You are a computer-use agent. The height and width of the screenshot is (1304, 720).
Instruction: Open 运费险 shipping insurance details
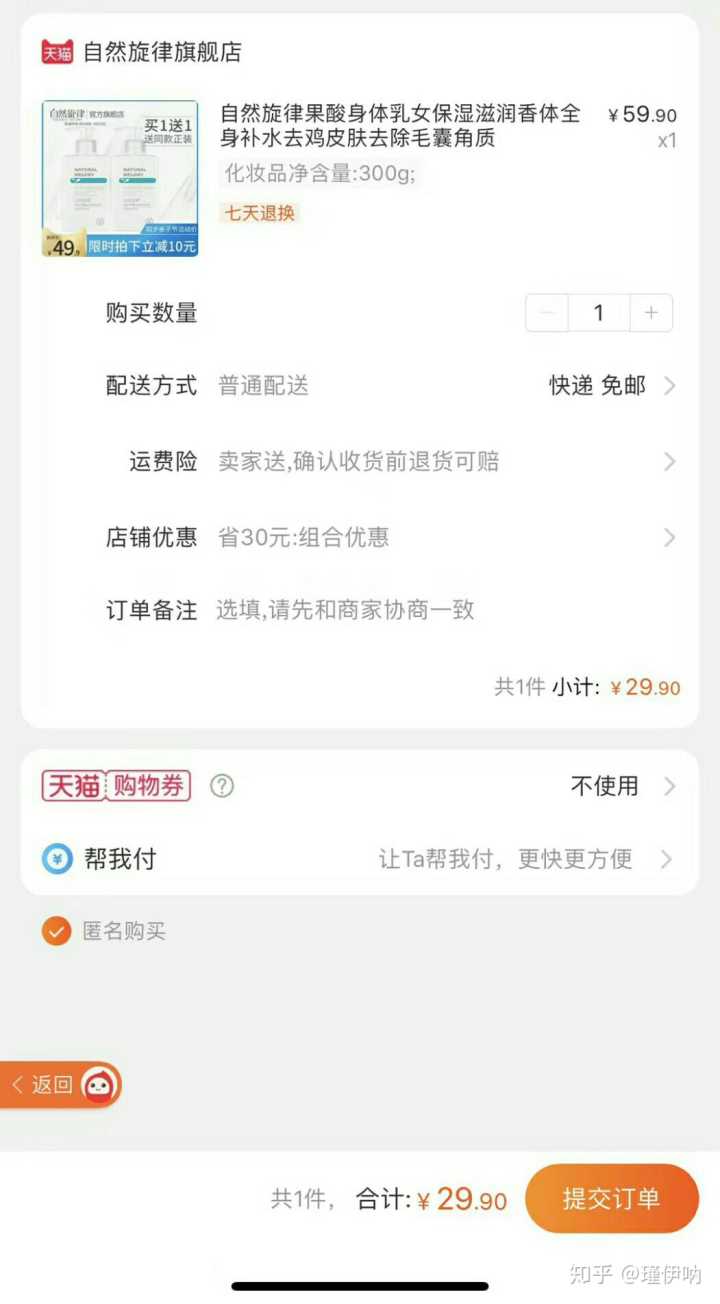[x=669, y=462]
